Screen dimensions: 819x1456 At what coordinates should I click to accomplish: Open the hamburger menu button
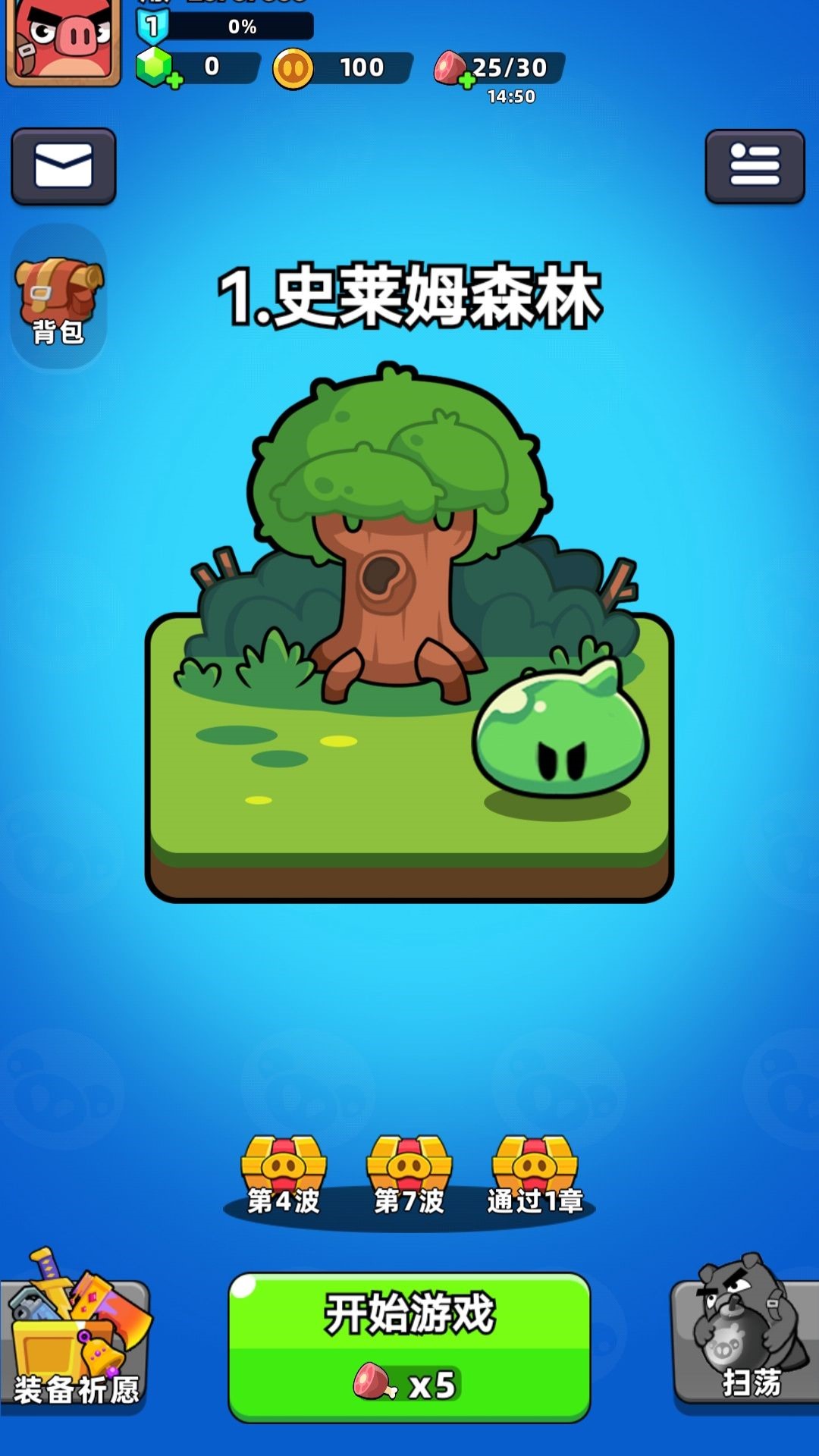(x=755, y=166)
